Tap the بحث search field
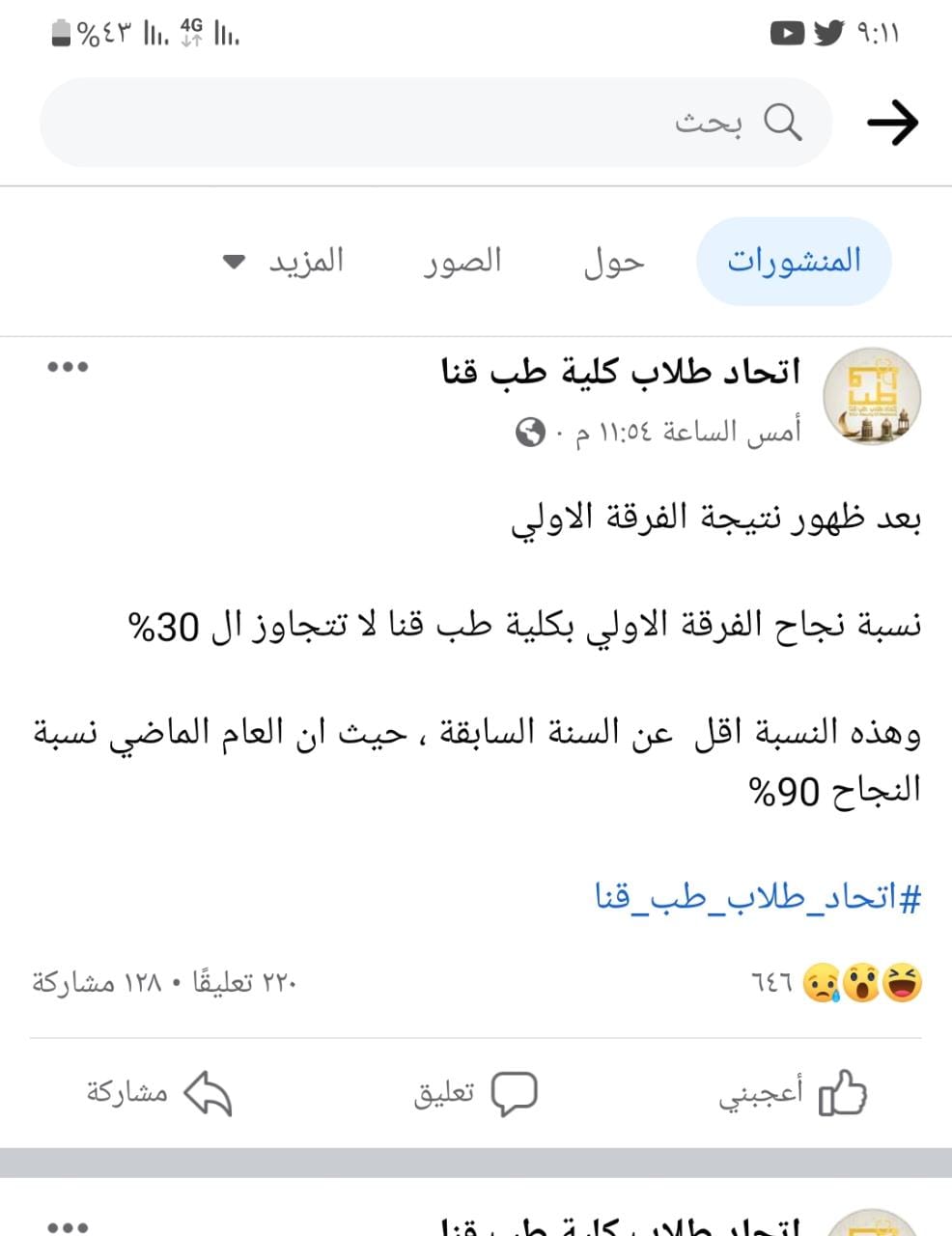The height and width of the screenshot is (1236, 952). [434, 123]
